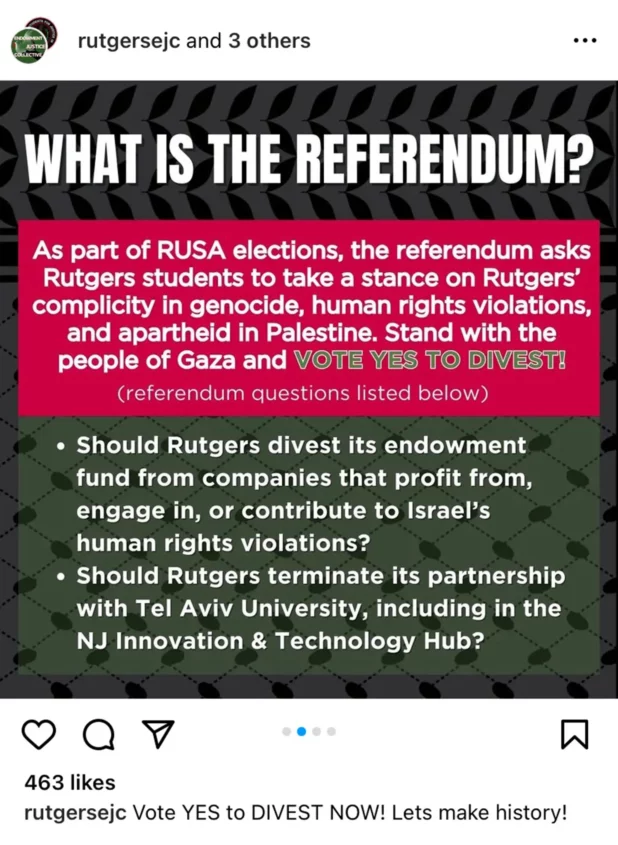View the 463 likes list
Viewport: 618px width, 845px height.
click(69, 782)
